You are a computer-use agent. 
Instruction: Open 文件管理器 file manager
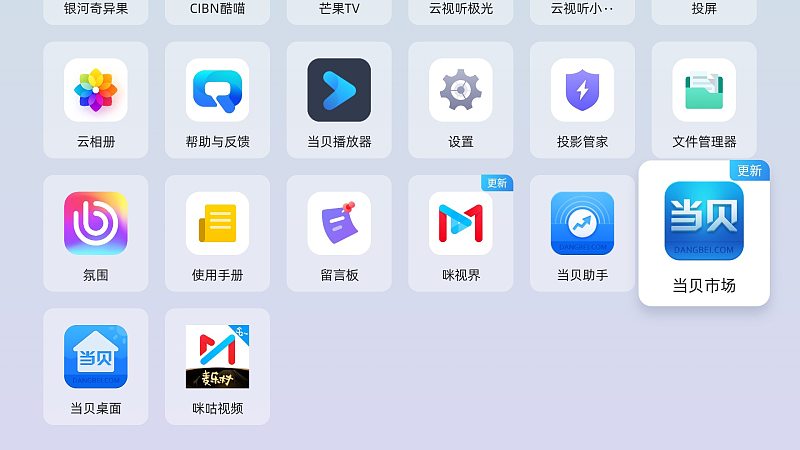704,100
